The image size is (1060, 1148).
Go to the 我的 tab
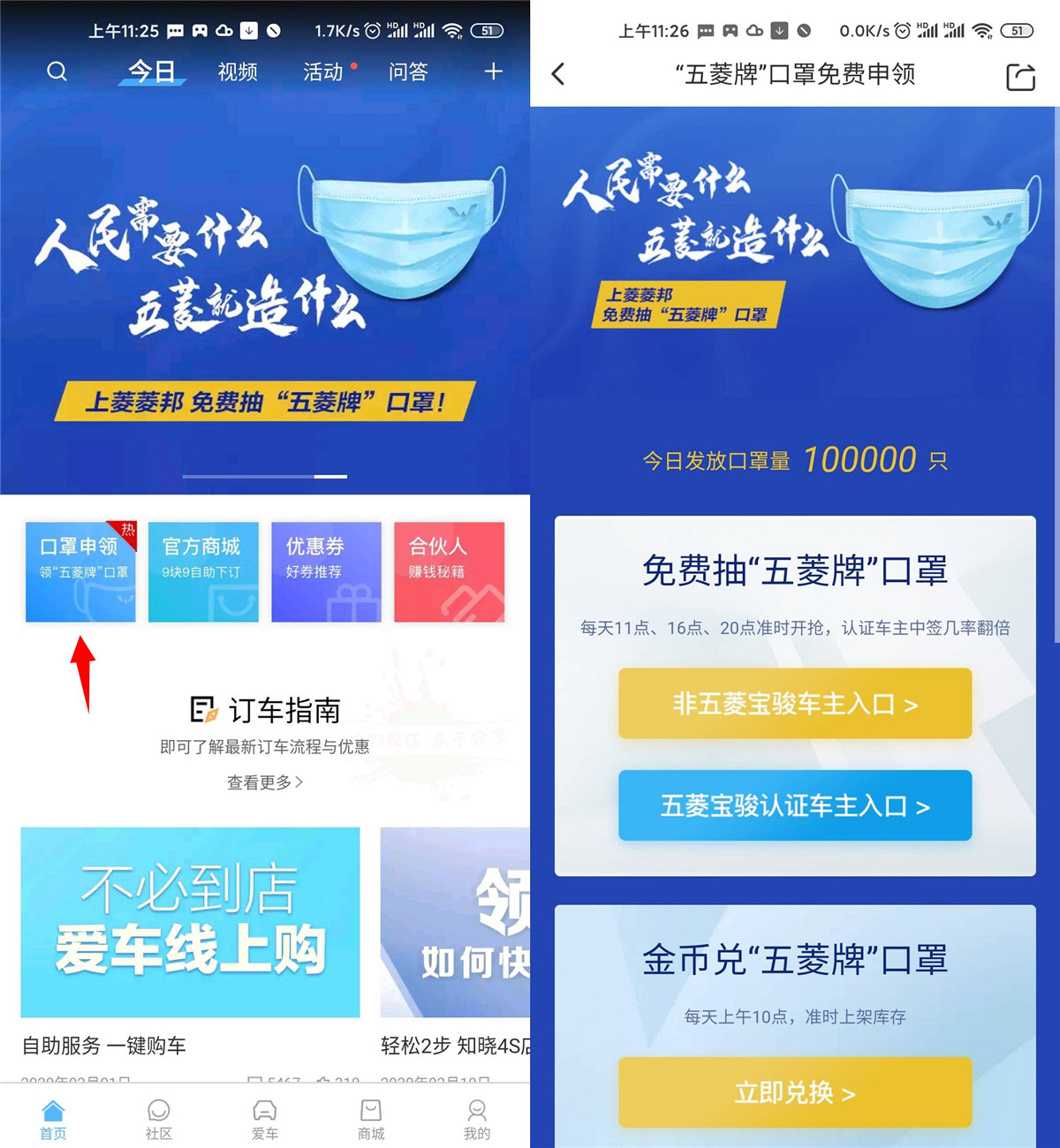tap(477, 1119)
